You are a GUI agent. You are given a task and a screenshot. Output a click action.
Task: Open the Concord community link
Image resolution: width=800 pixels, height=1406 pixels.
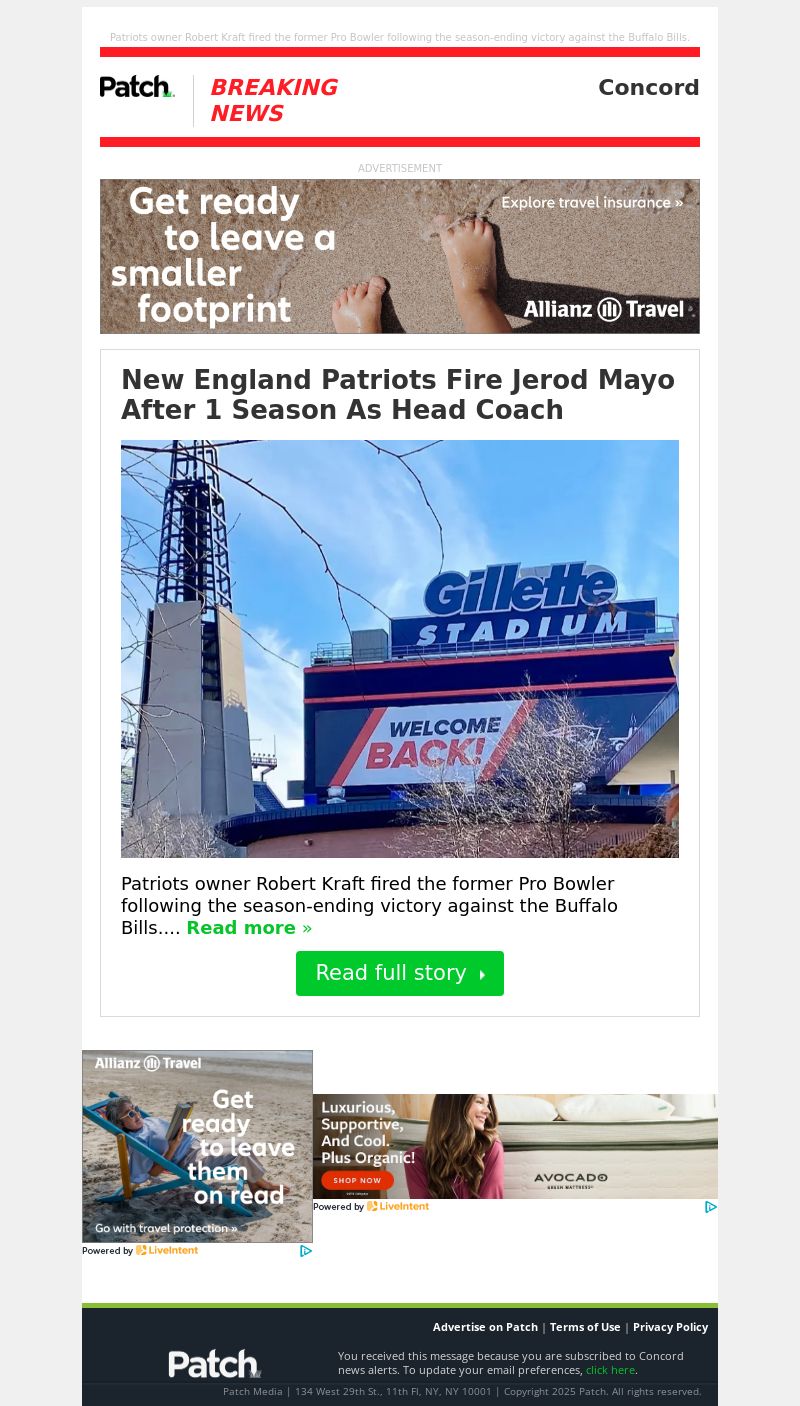pos(648,88)
